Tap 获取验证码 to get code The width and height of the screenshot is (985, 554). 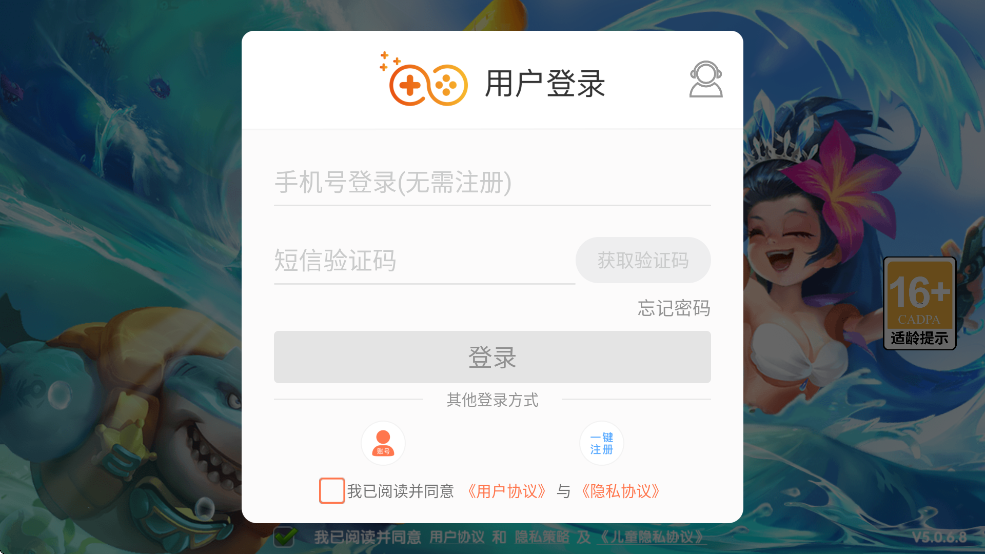click(643, 261)
